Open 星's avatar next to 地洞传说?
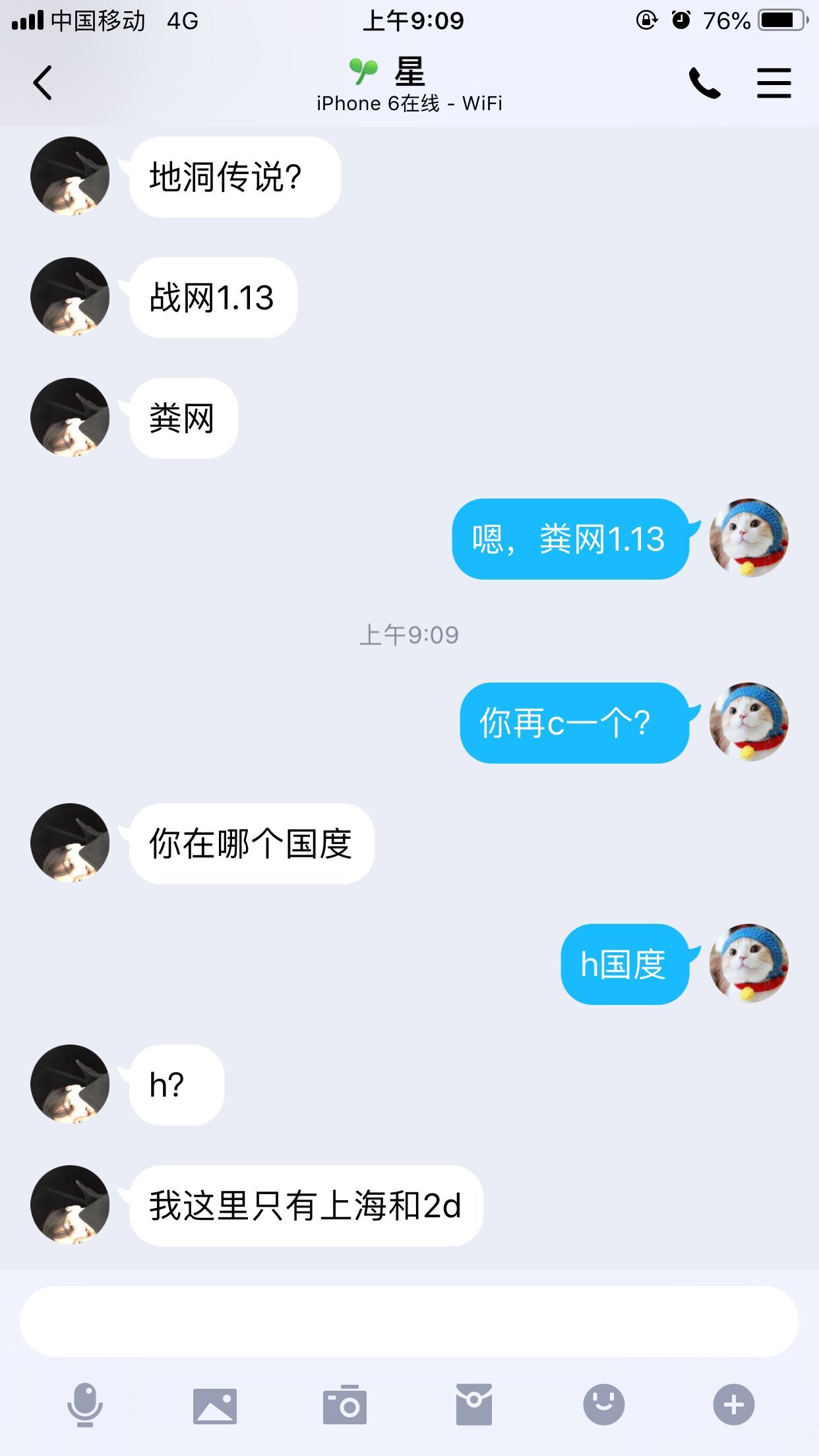819x1456 pixels. point(70,176)
